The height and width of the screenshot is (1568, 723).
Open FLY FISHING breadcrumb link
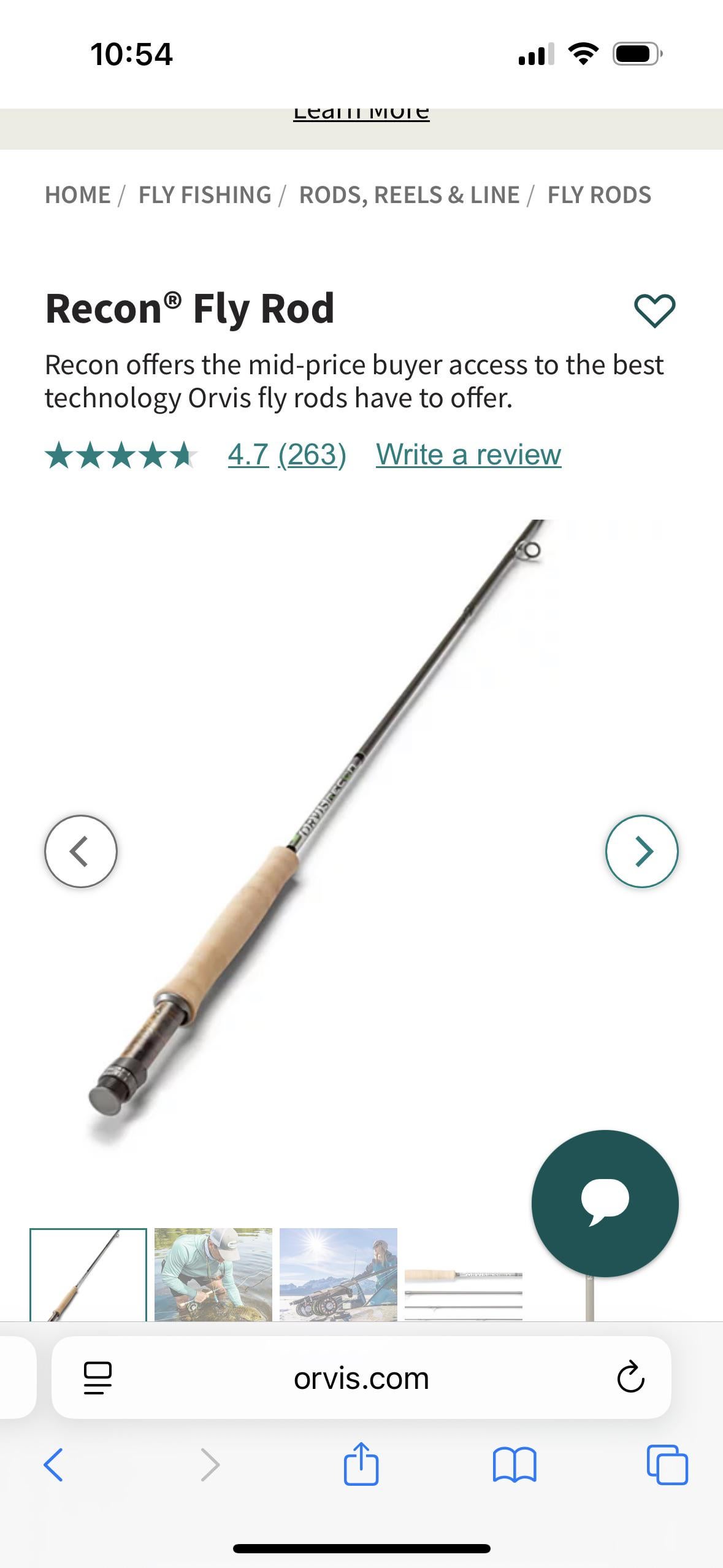[205, 195]
